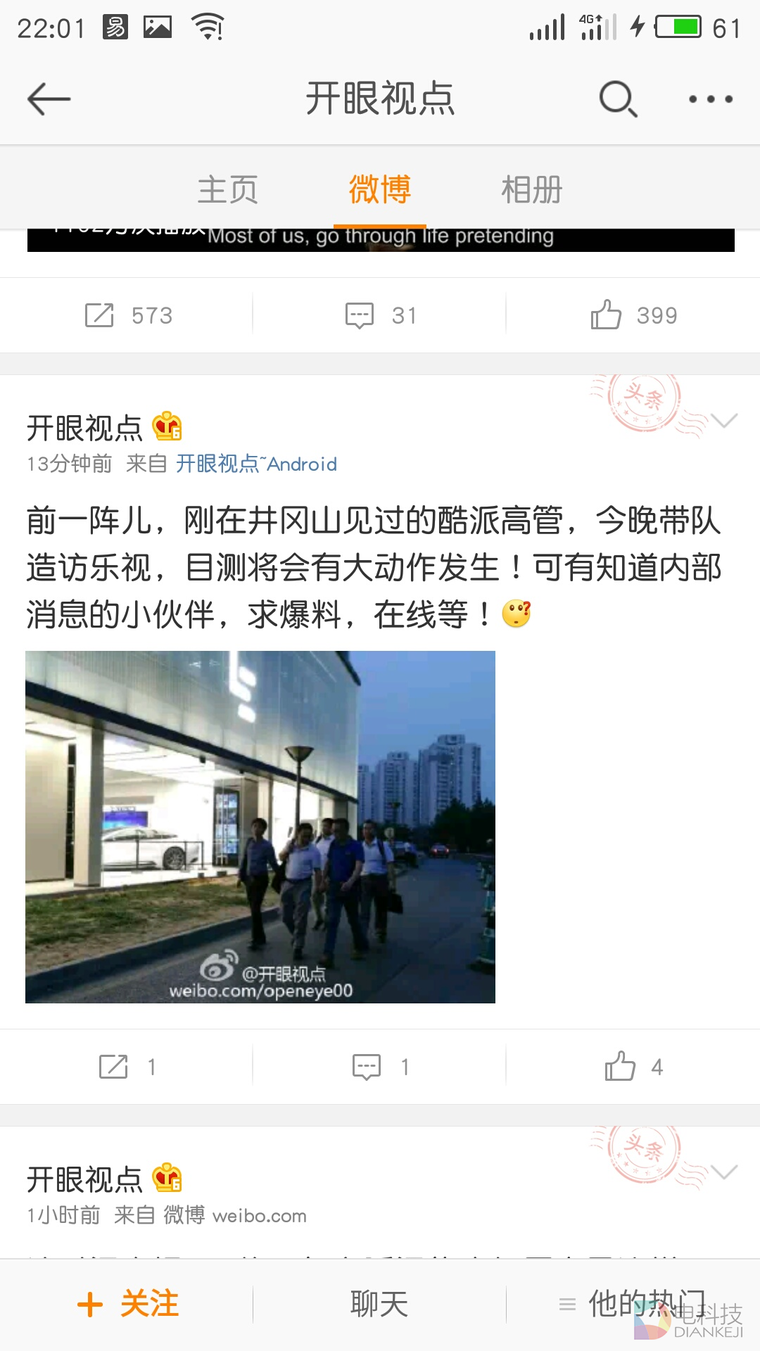Open the 开眼视点 name on the 13分钟前 post

85,428
